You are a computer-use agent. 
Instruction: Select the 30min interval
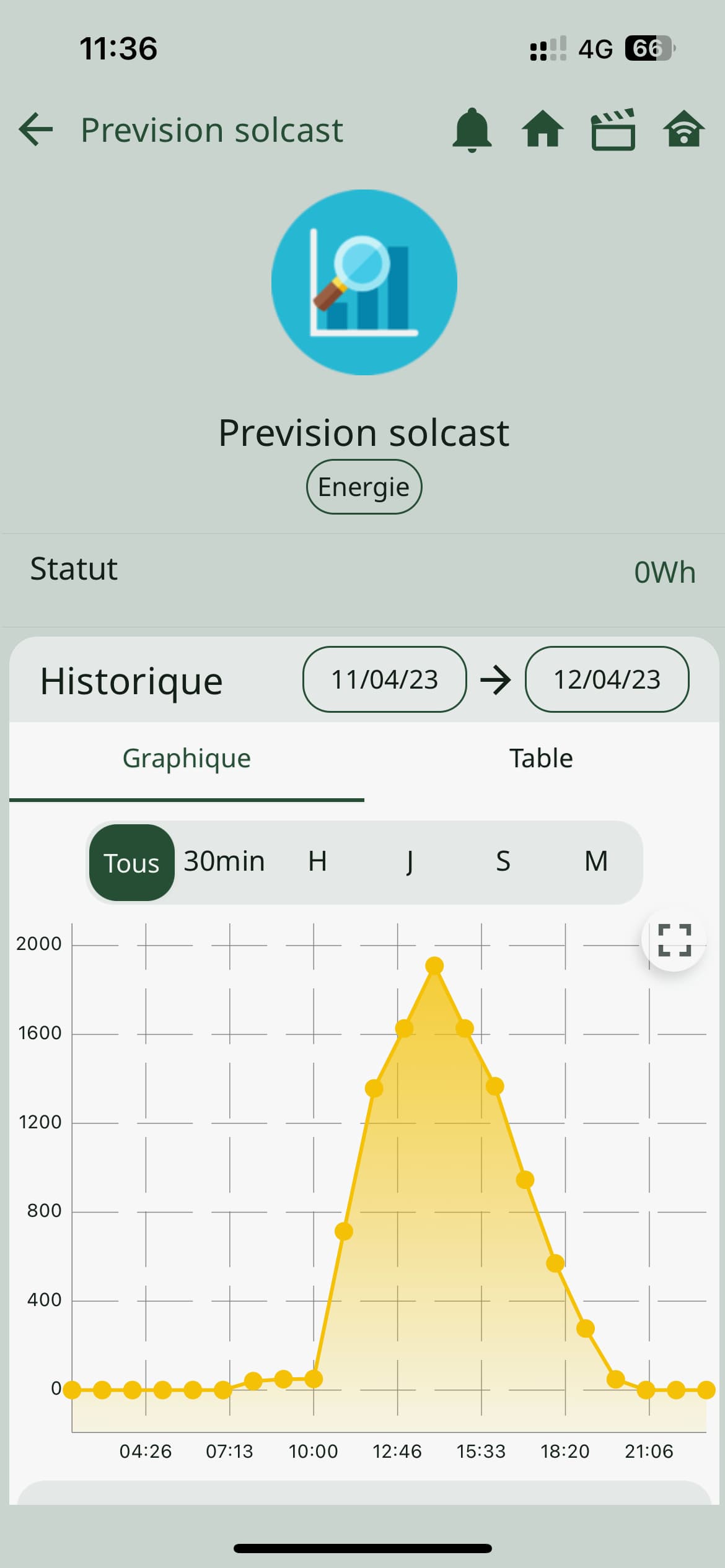pyautogui.click(x=224, y=861)
